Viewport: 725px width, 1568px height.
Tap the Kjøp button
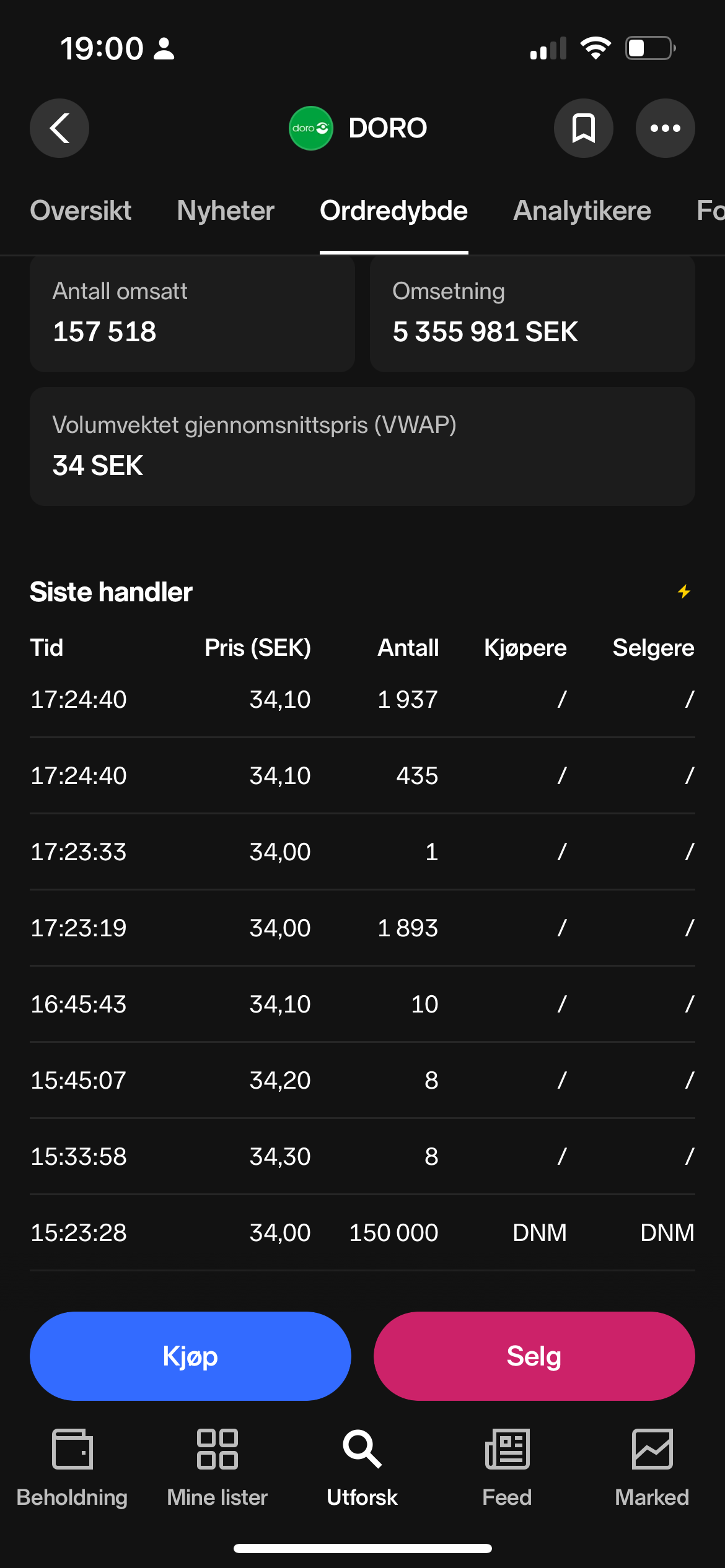pos(190,1356)
